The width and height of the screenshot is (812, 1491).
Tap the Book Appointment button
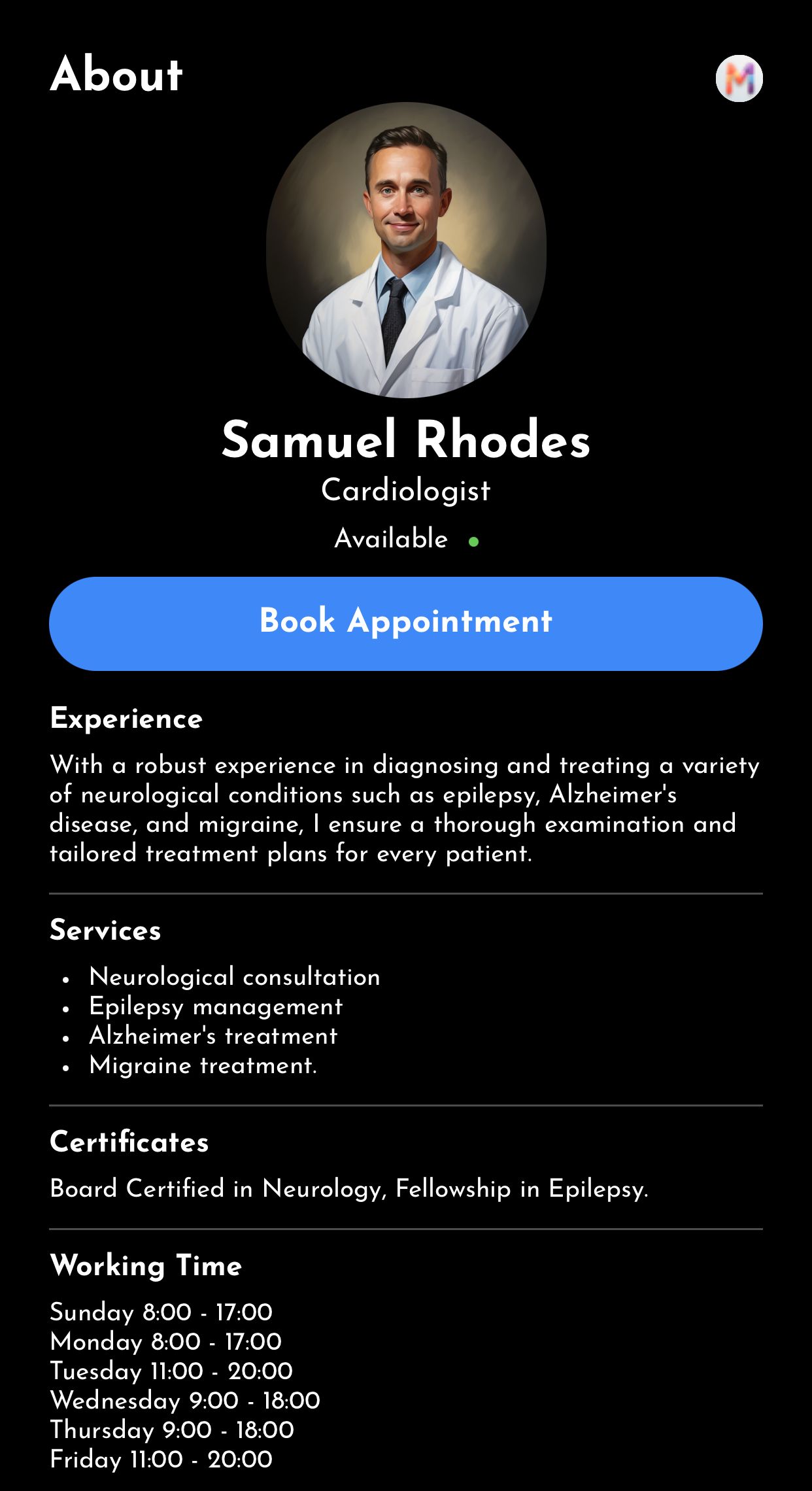click(405, 623)
